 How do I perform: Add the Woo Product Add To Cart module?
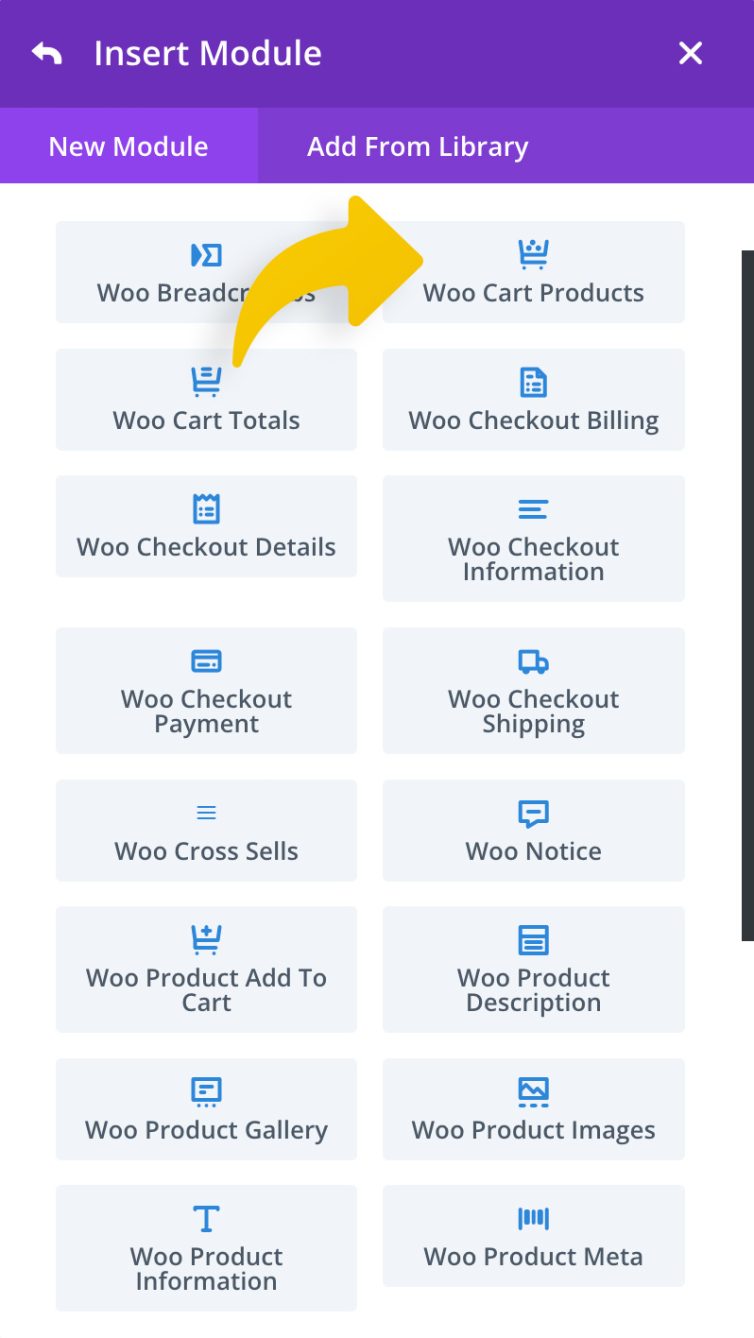(206, 969)
